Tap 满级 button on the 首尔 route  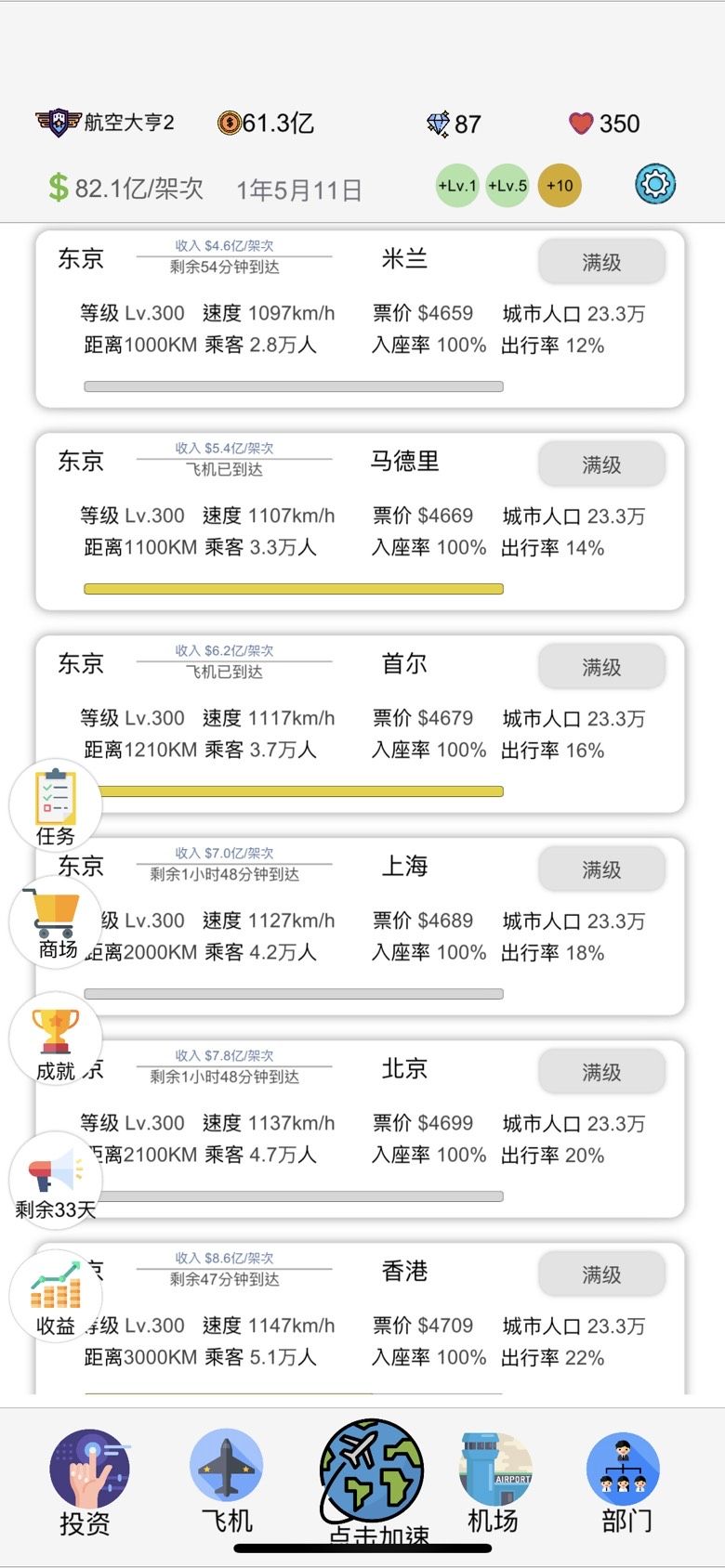[601, 667]
